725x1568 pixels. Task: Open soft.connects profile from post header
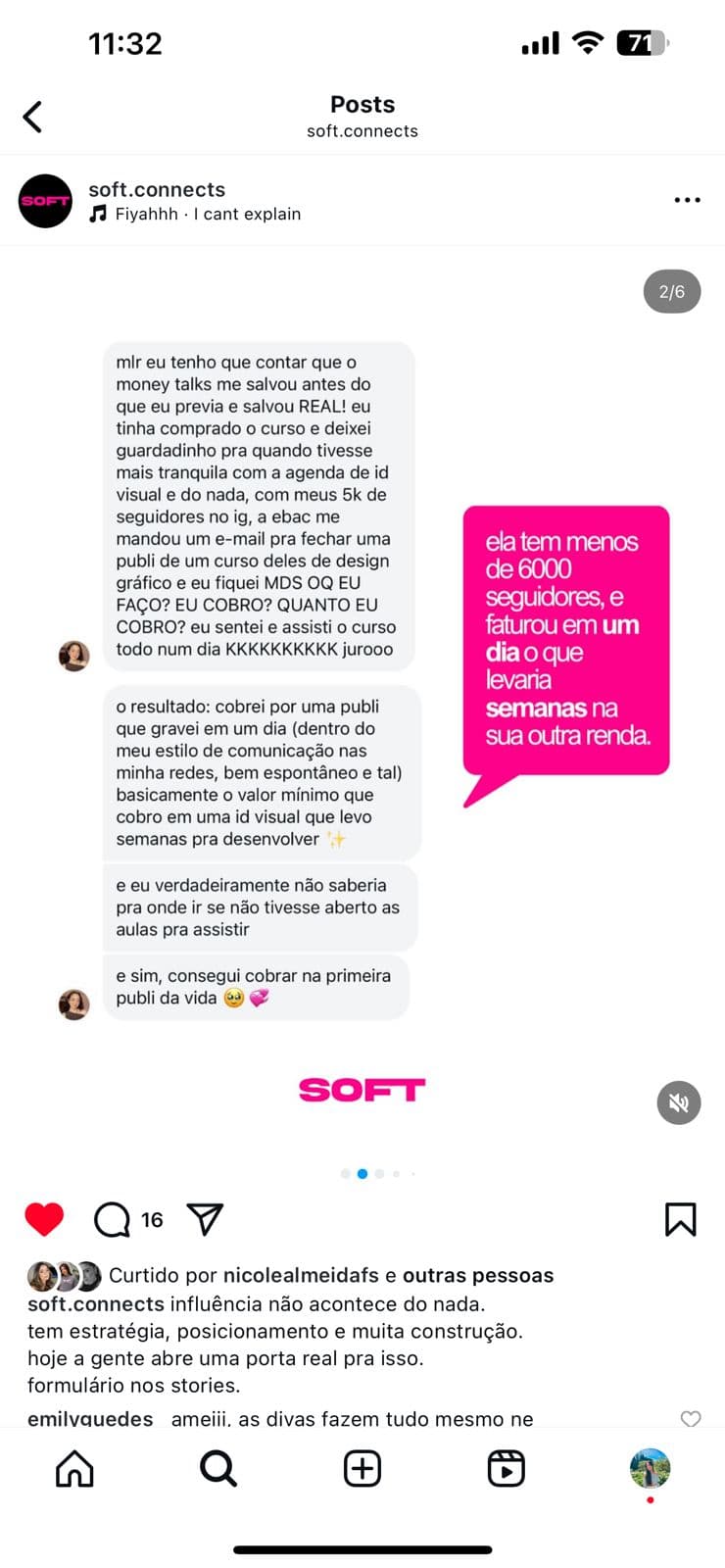[157, 189]
